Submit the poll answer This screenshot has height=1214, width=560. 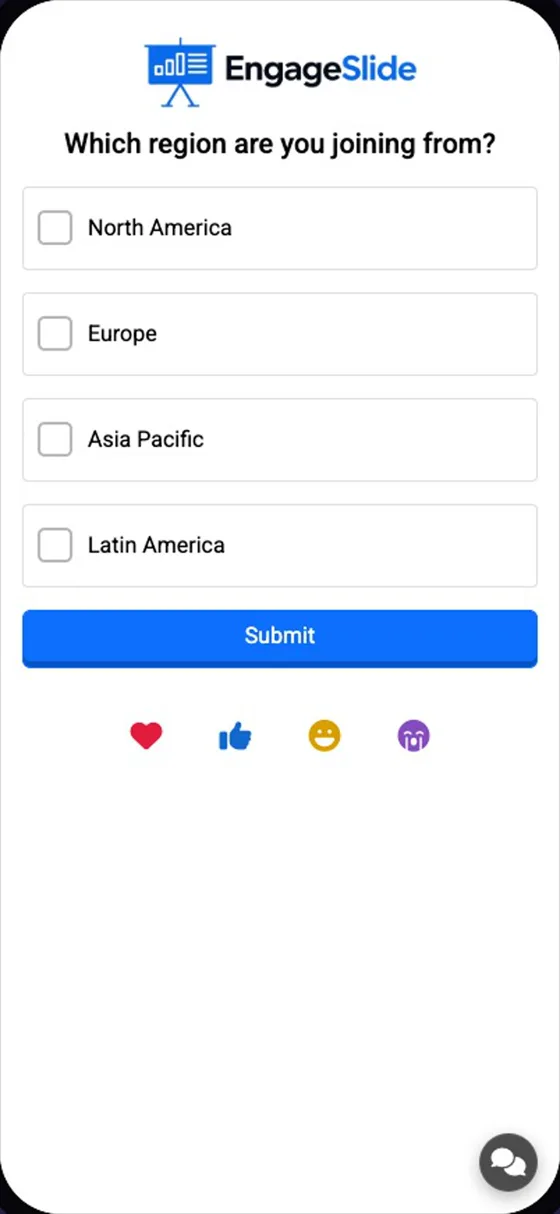click(x=280, y=637)
